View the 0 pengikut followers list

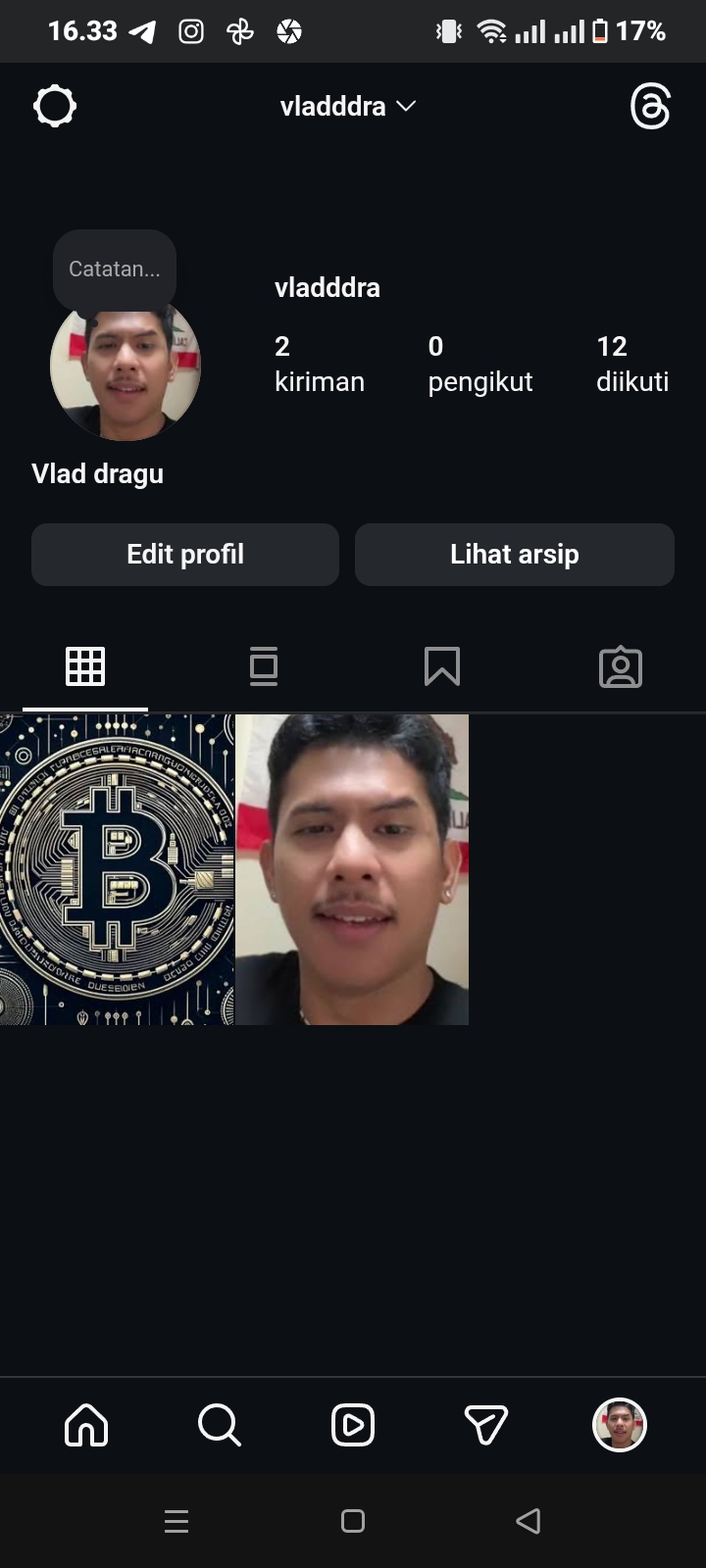point(479,364)
